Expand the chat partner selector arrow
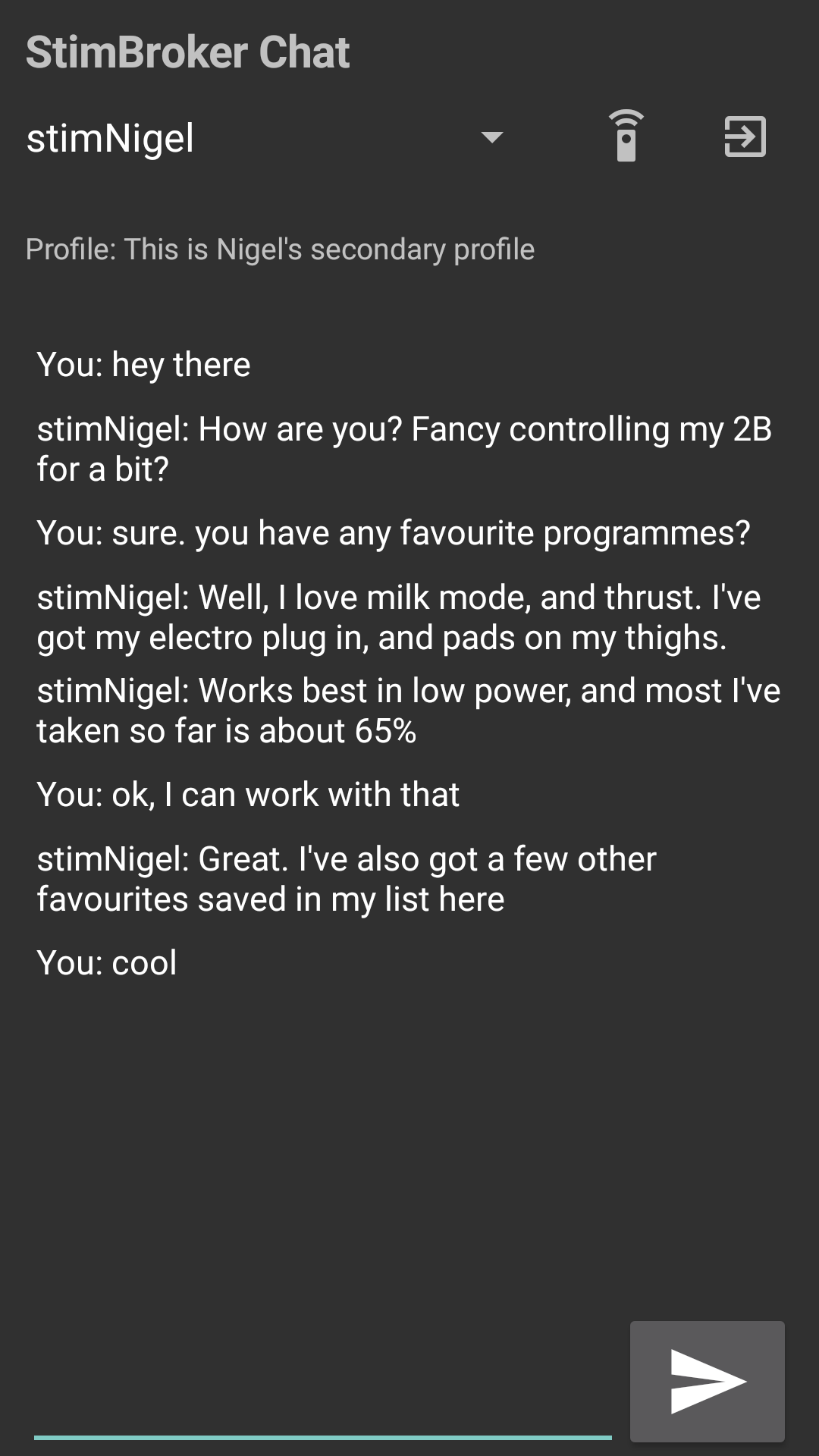819x1456 pixels. (492, 137)
